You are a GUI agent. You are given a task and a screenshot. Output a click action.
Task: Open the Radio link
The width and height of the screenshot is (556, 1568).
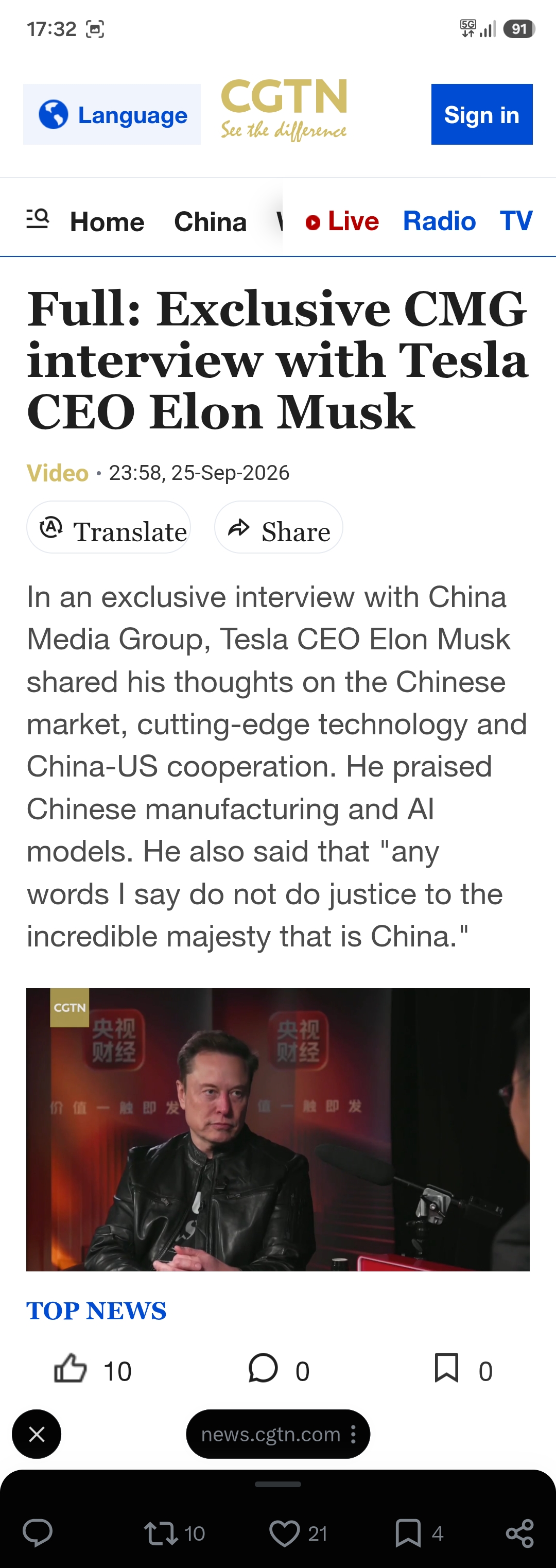point(439,221)
